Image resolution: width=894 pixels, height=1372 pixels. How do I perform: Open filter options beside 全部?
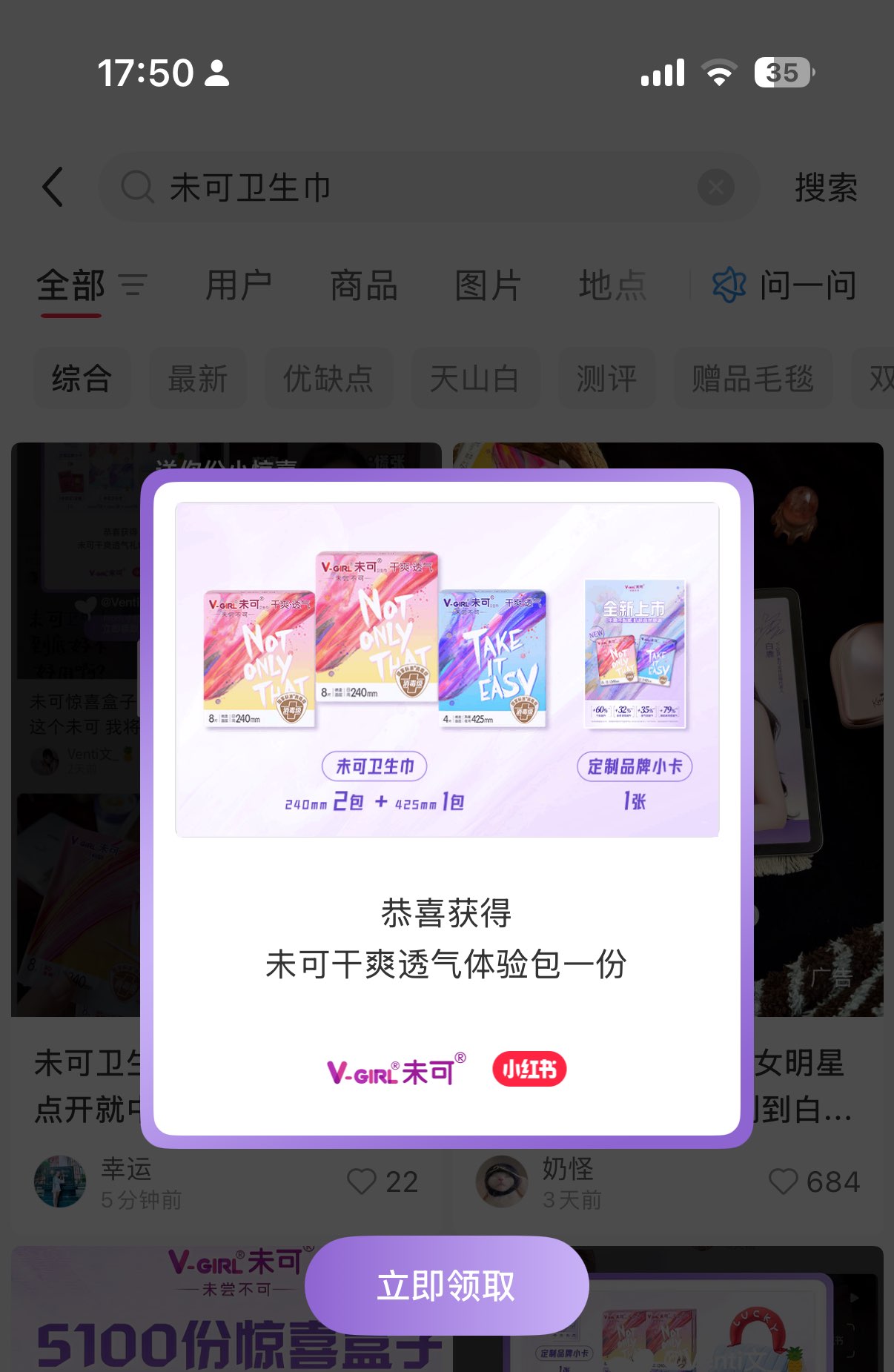[x=133, y=285]
